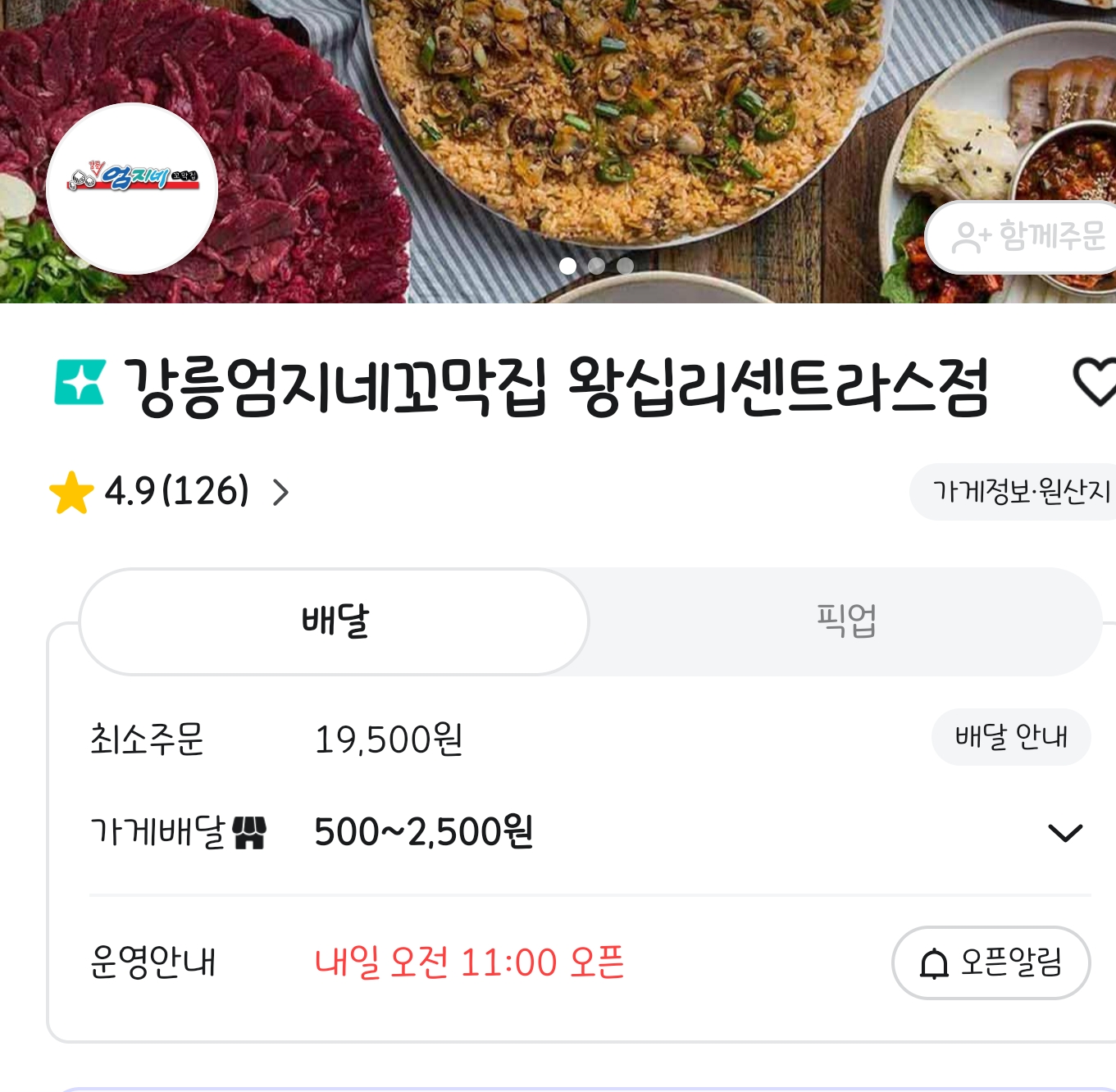The image size is (1116, 1092).
Task: Open 가게정보·원산지 store info
Action: [1017, 492]
